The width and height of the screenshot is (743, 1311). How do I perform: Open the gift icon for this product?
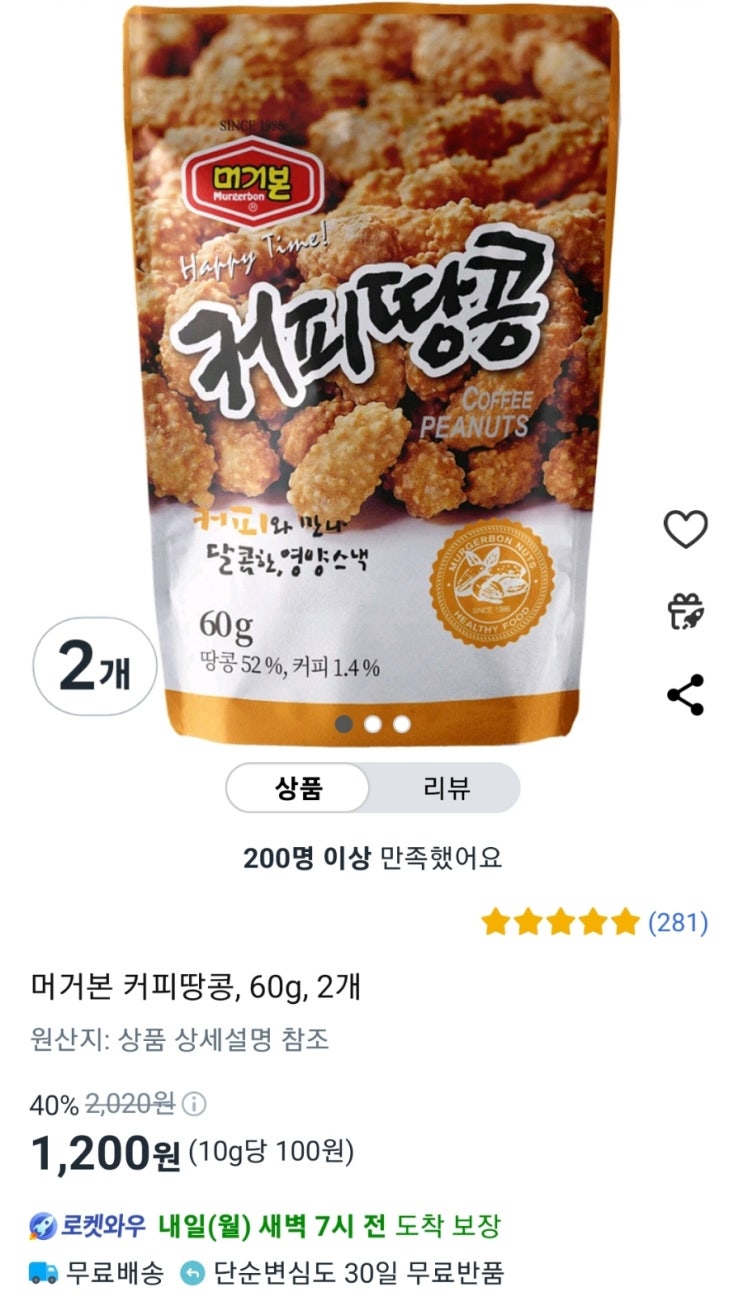click(x=686, y=611)
